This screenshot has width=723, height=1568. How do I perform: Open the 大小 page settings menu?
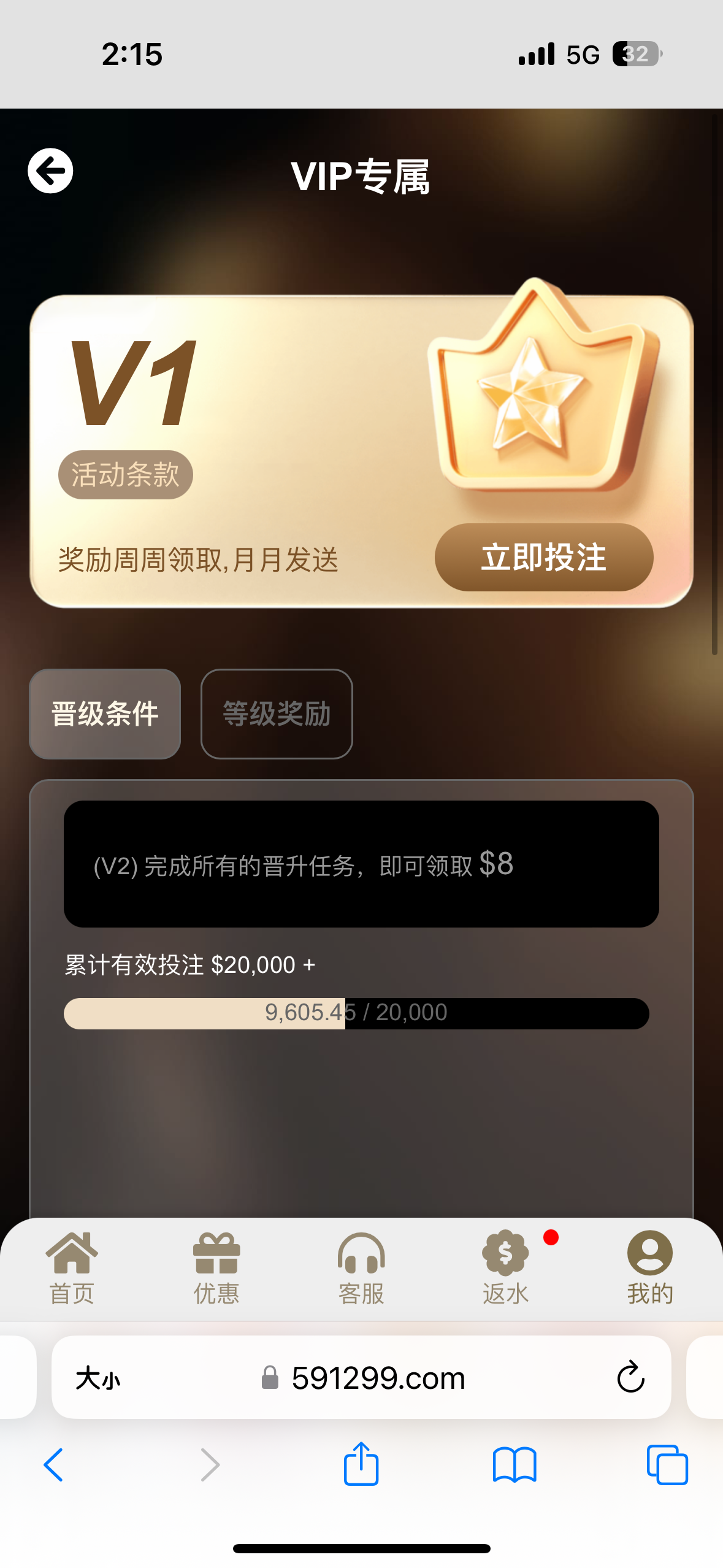tap(98, 1378)
